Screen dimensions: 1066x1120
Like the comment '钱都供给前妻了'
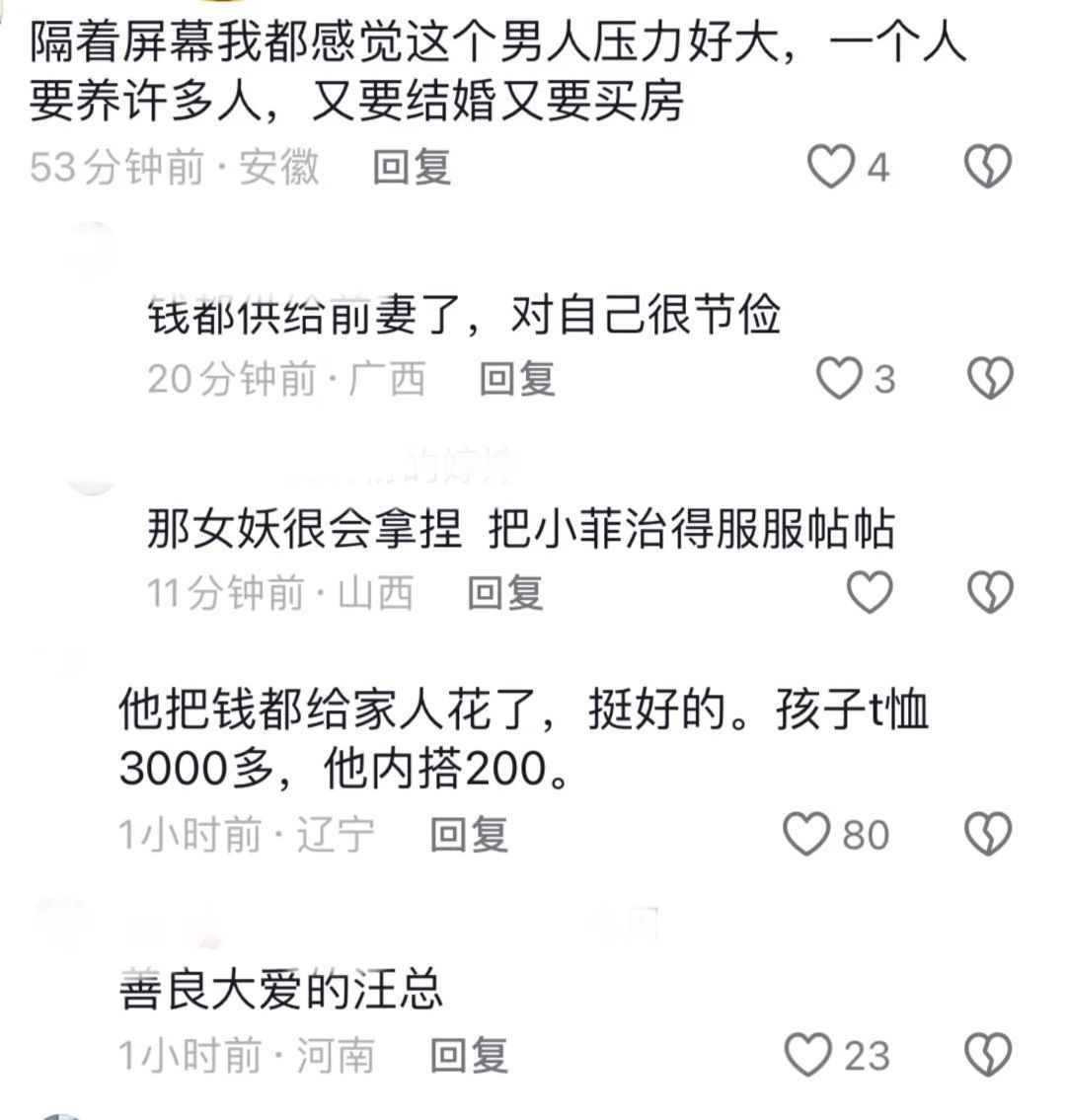click(x=841, y=379)
